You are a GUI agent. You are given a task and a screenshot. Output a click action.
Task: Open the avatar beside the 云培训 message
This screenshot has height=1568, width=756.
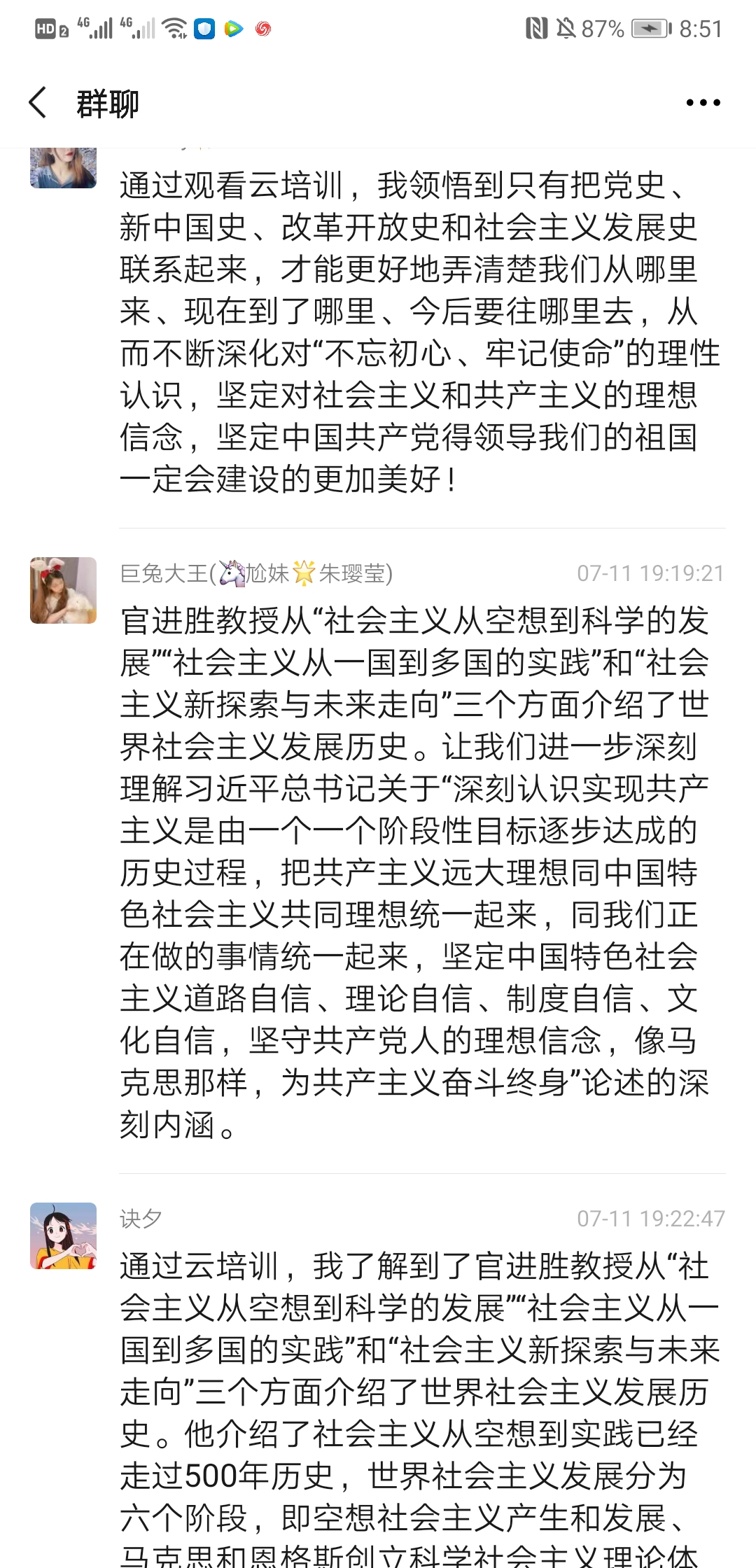[x=63, y=168]
